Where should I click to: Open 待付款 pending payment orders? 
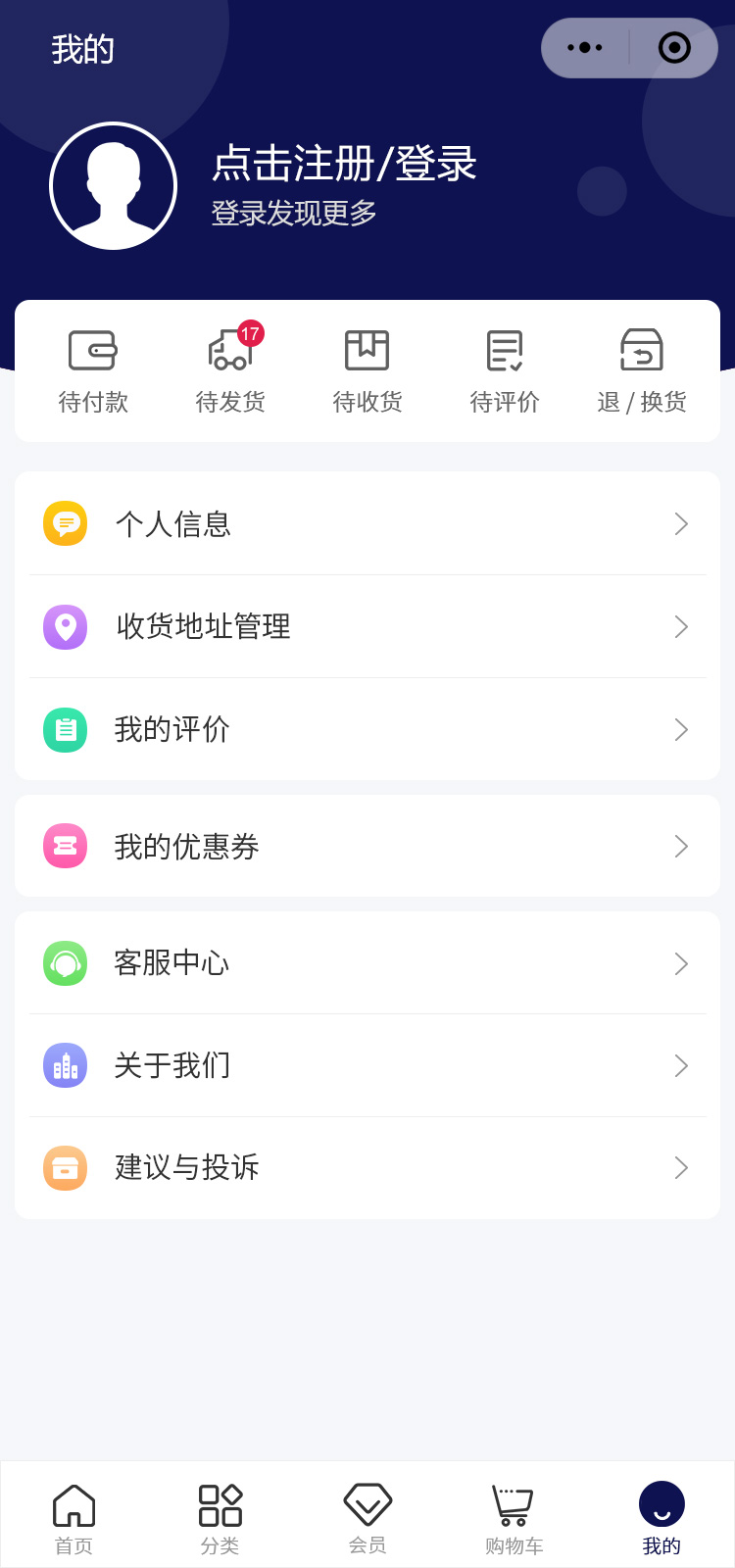click(x=93, y=372)
